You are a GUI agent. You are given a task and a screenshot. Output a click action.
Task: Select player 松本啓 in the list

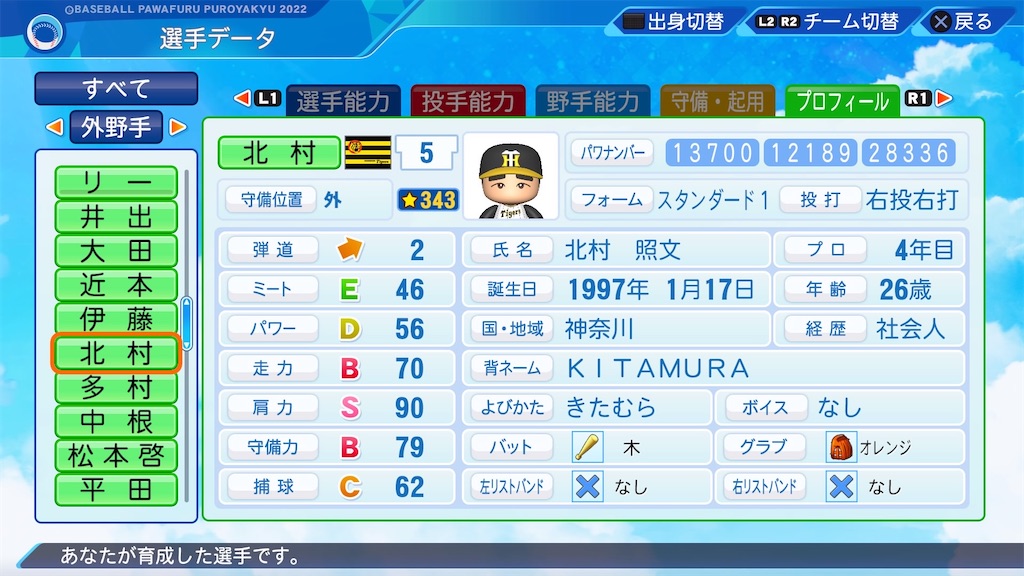coord(116,455)
